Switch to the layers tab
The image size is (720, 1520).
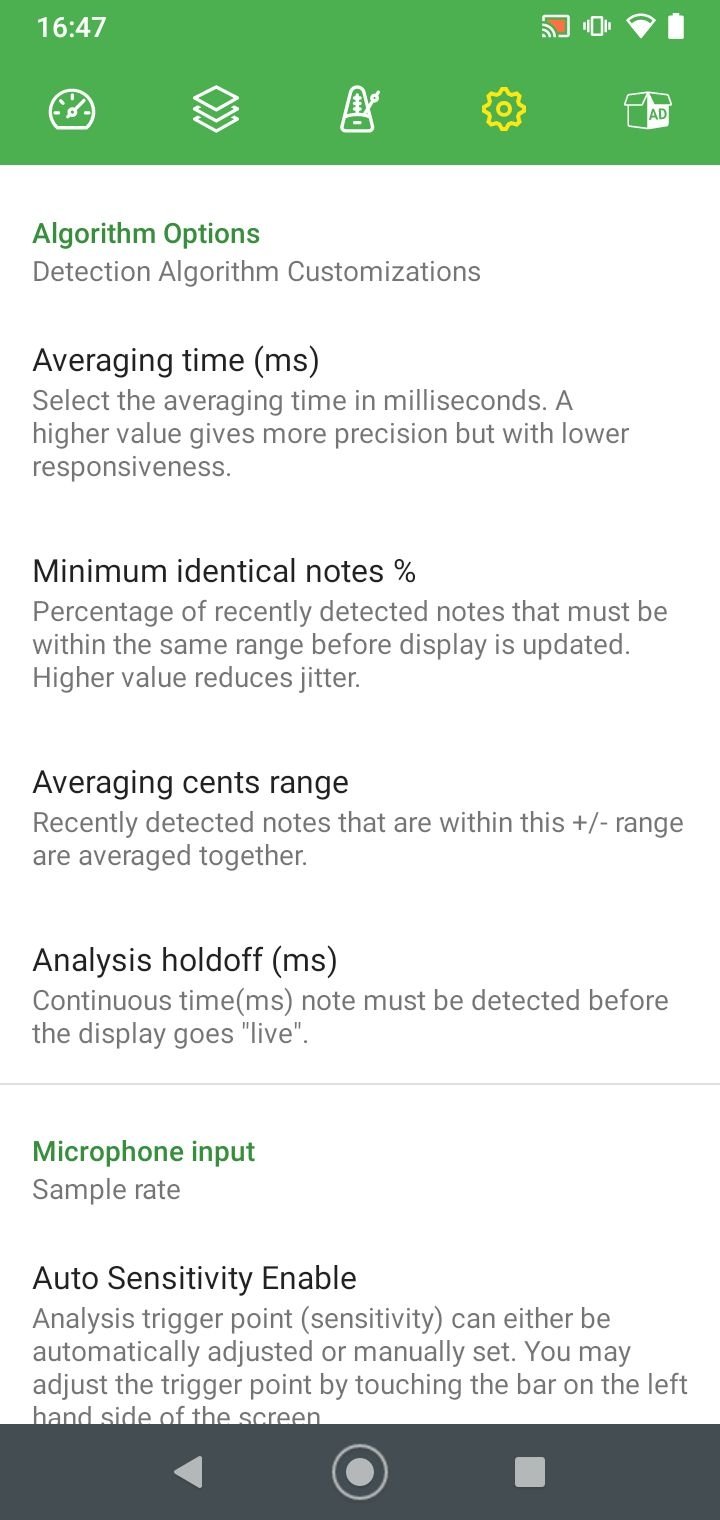216,109
